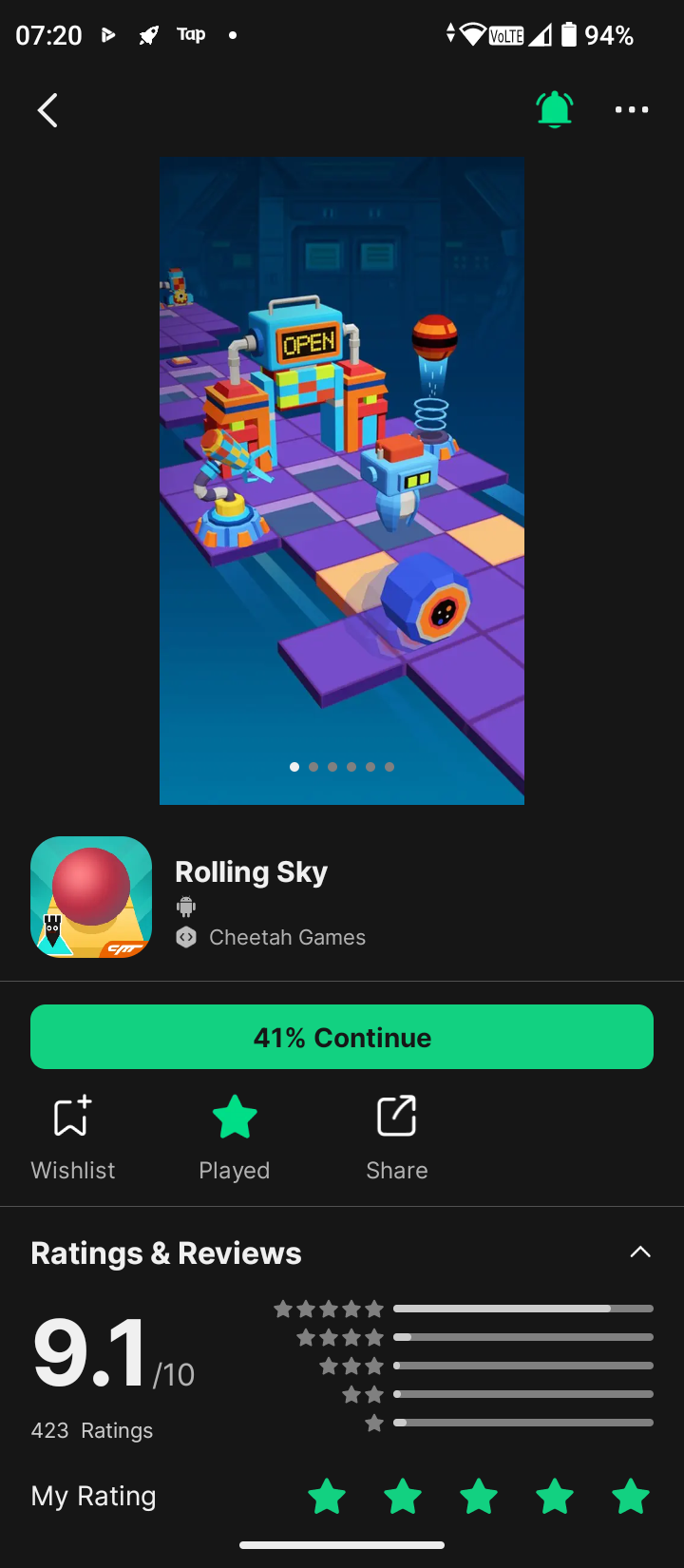Open the Cheetah Games developer page
Image resolution: width=684 pixels, height=1568 pixels.
[x=287, y=937]
